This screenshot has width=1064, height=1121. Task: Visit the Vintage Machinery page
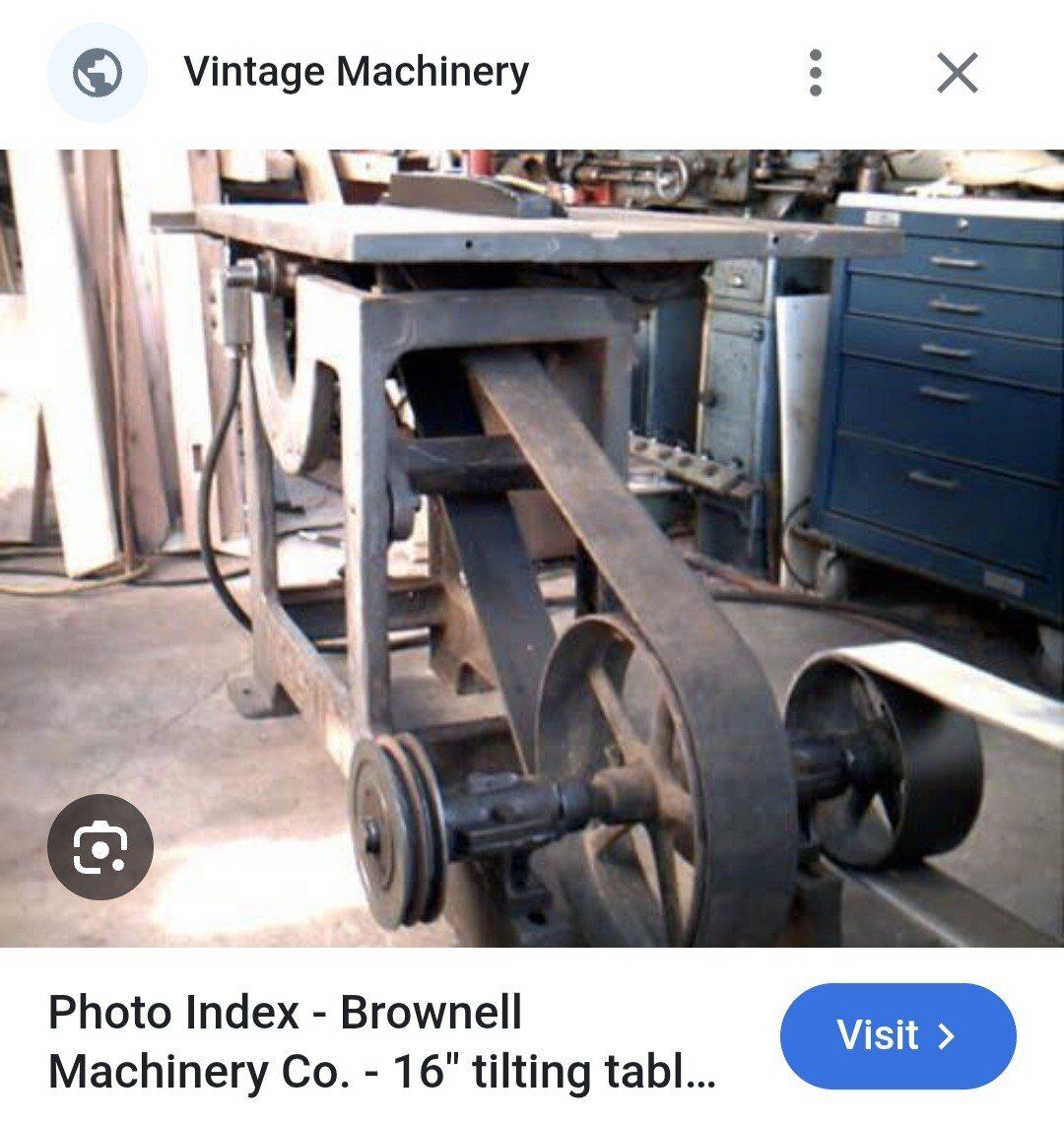click(897, 1035)
